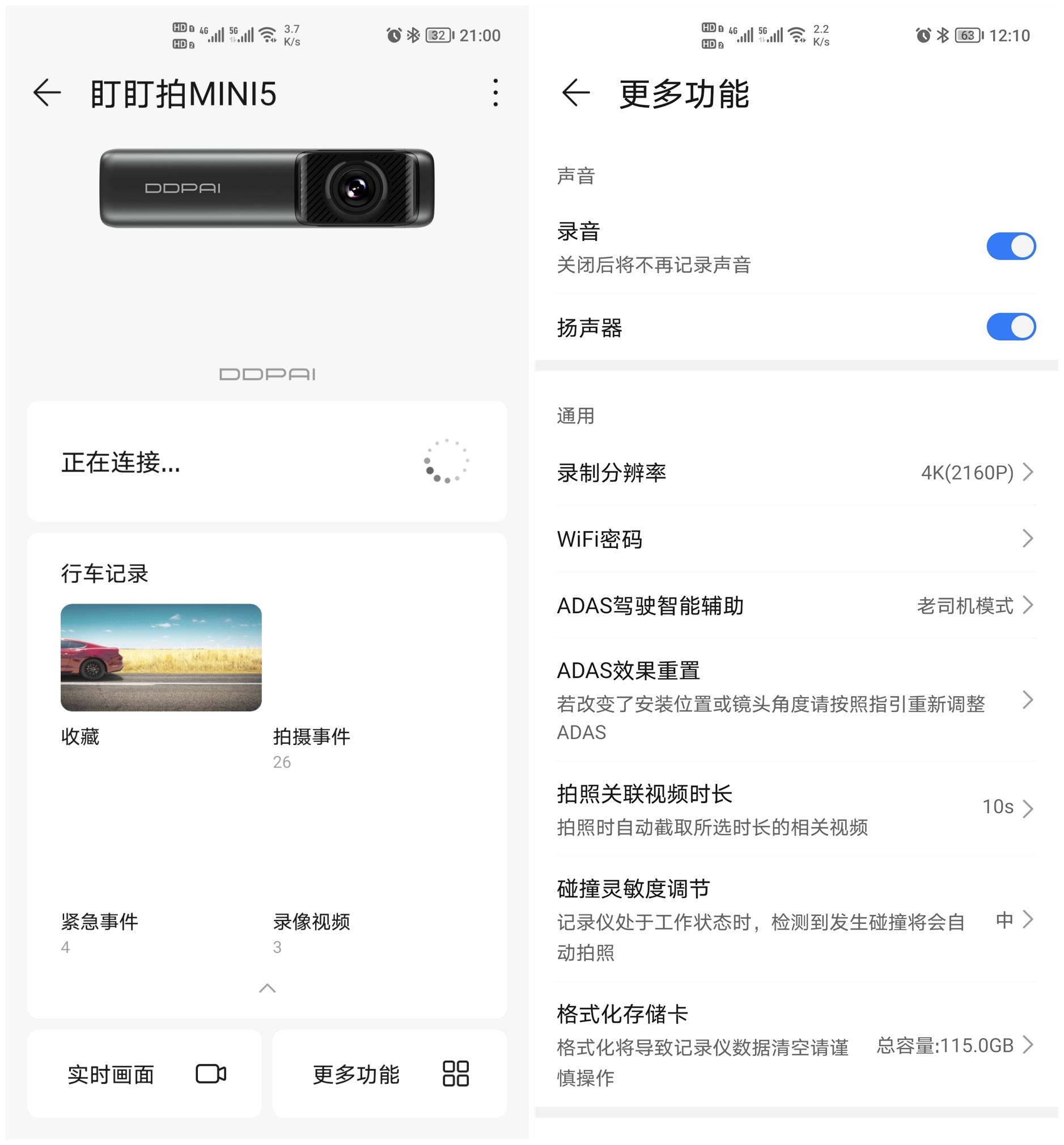
Task: Open 紧急事件 recordings
Action: click(99, 932)
